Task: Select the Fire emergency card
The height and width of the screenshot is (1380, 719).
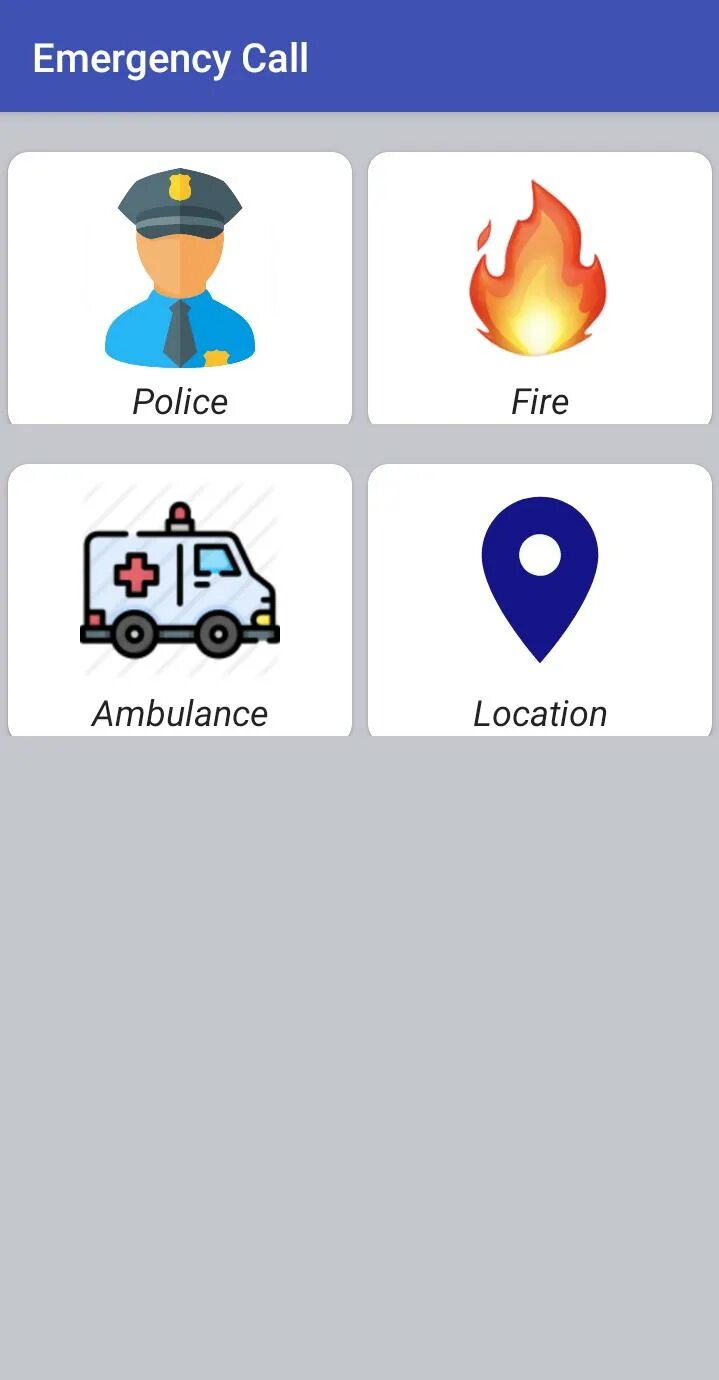Action: [x=540, y=289]
